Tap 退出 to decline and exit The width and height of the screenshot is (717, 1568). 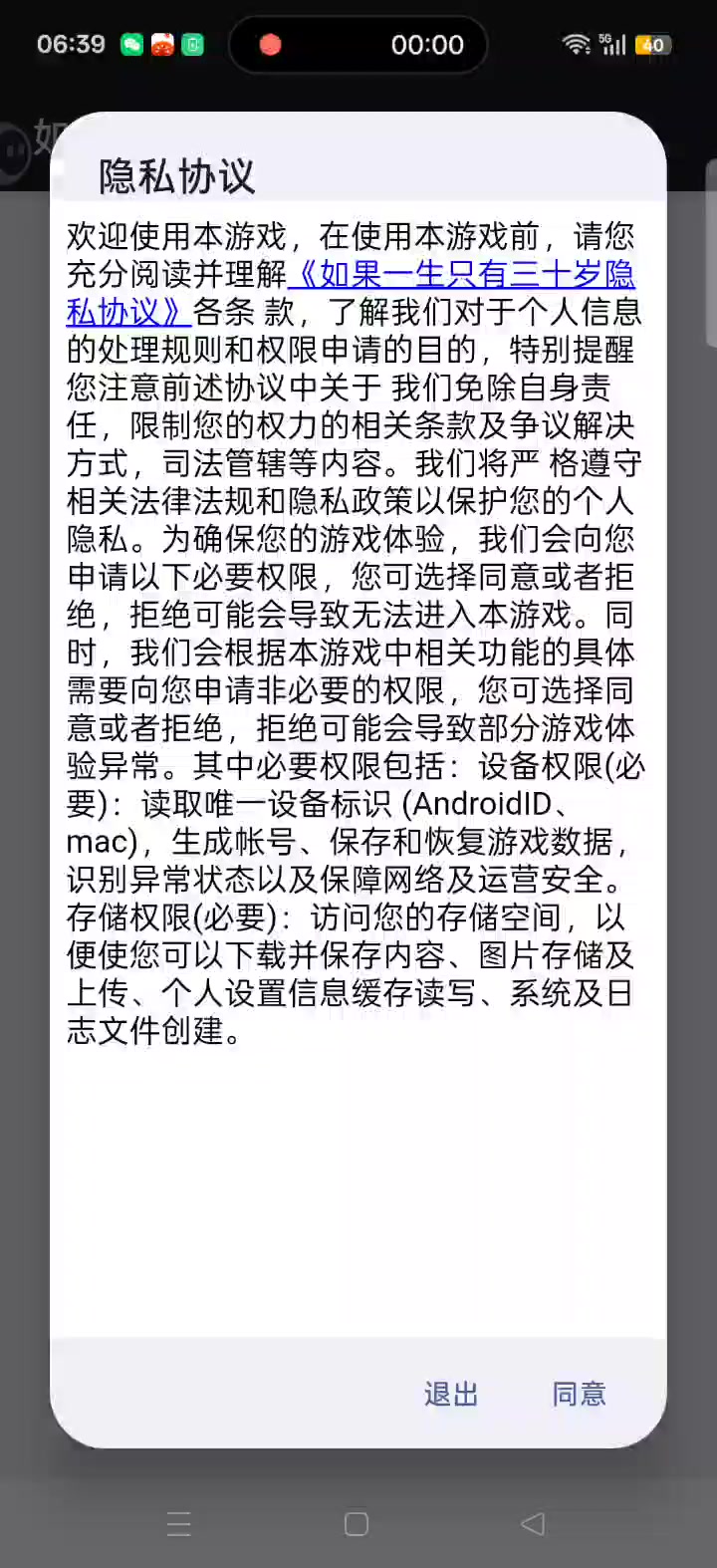click(451, 1394)
